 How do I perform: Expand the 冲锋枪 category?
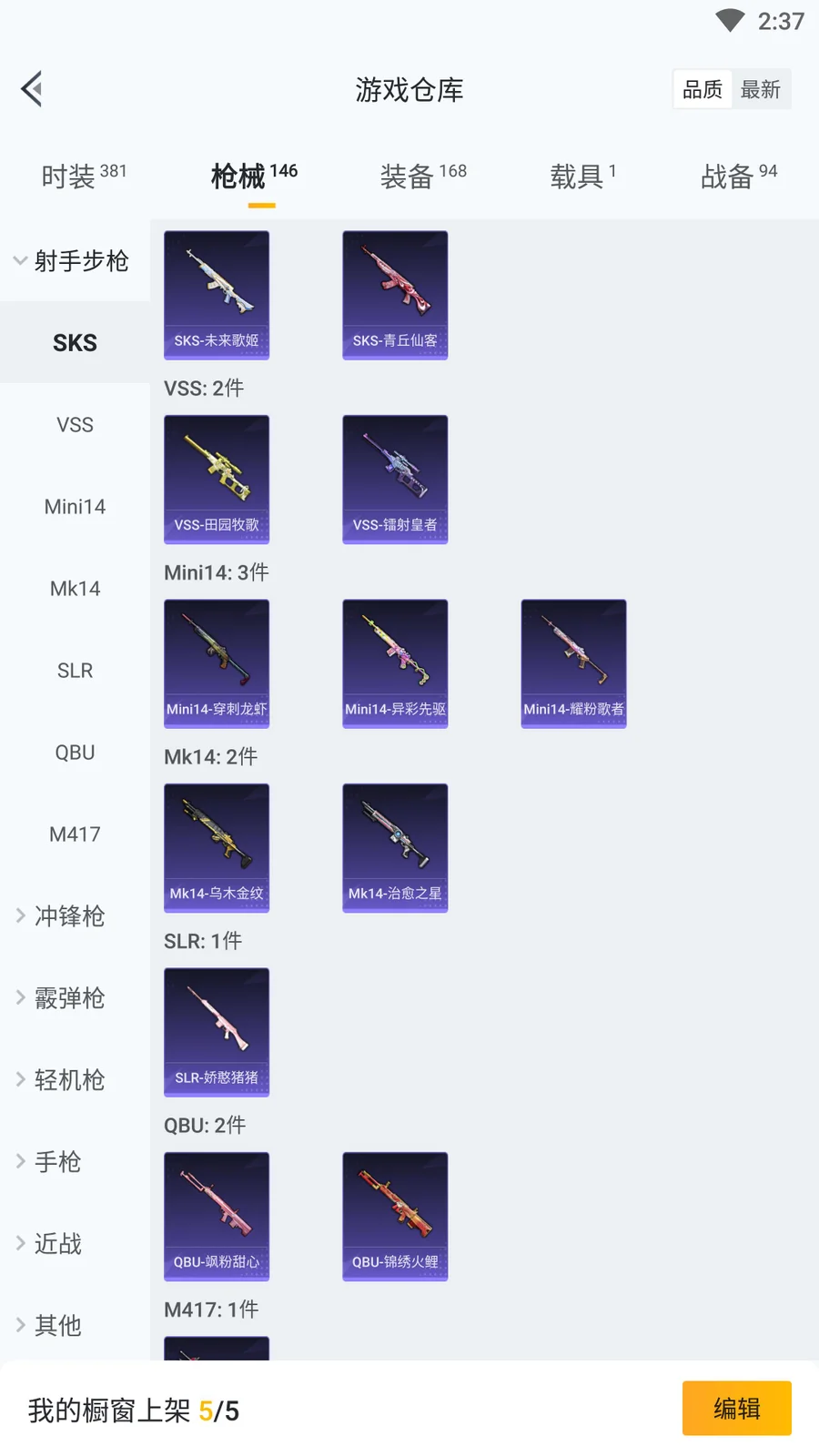point(69,916)
